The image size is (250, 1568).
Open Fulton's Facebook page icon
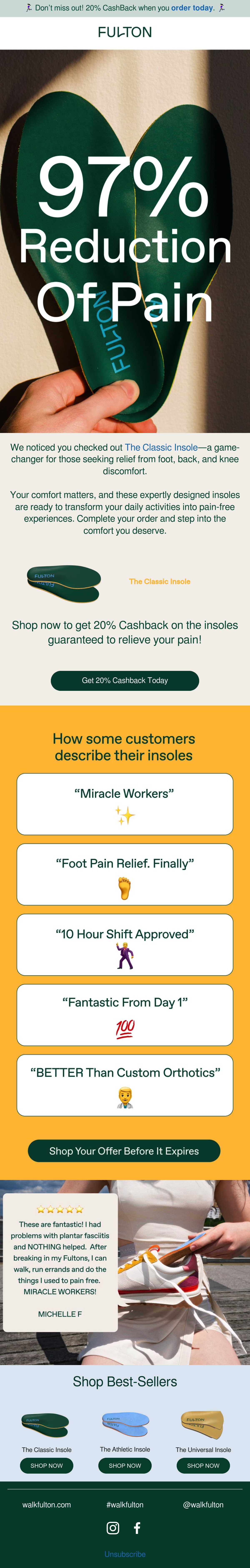click(x=137, y=1527)
